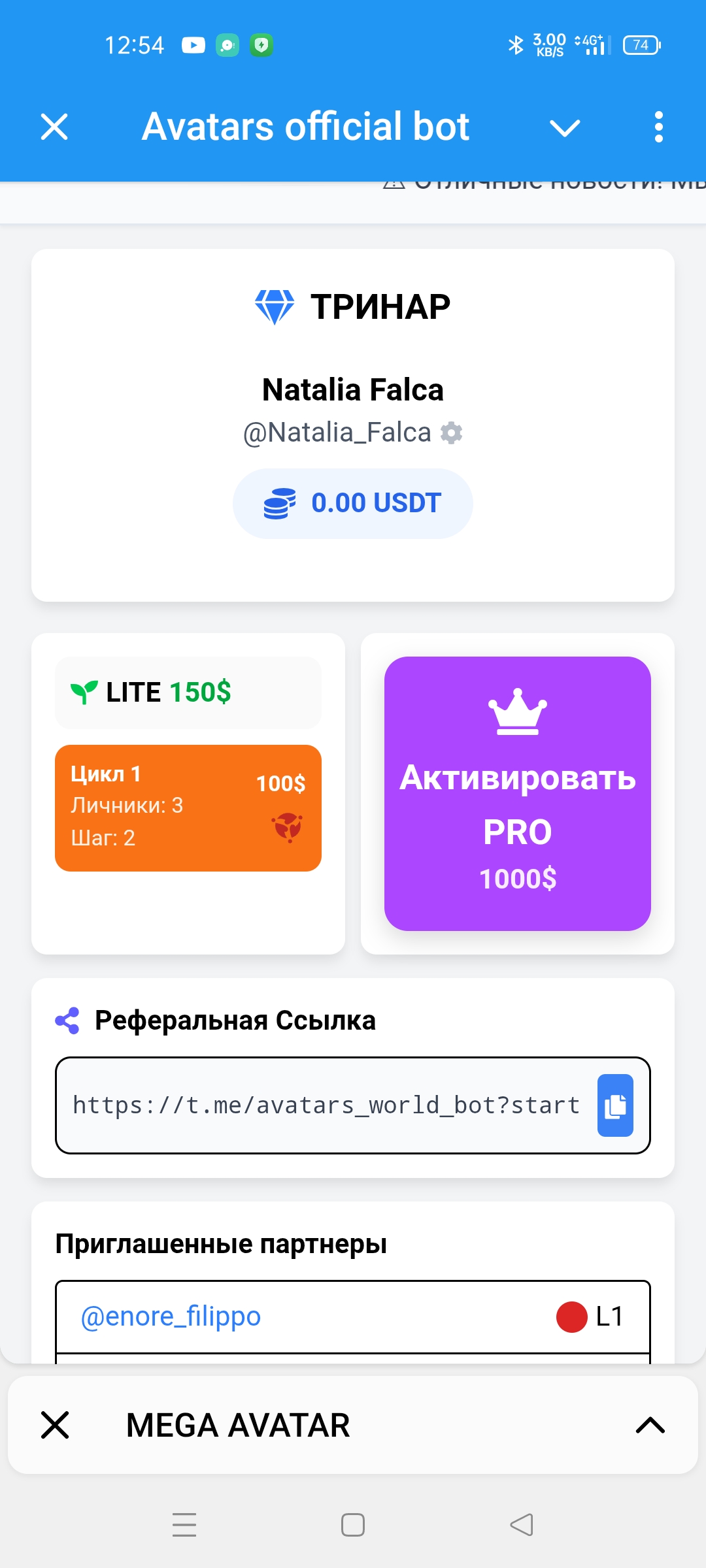This screenshot has width=706, height=1568.
Task: Dismiss the MEGA AVATAR bar
Action: click(x=55, y=1425)
